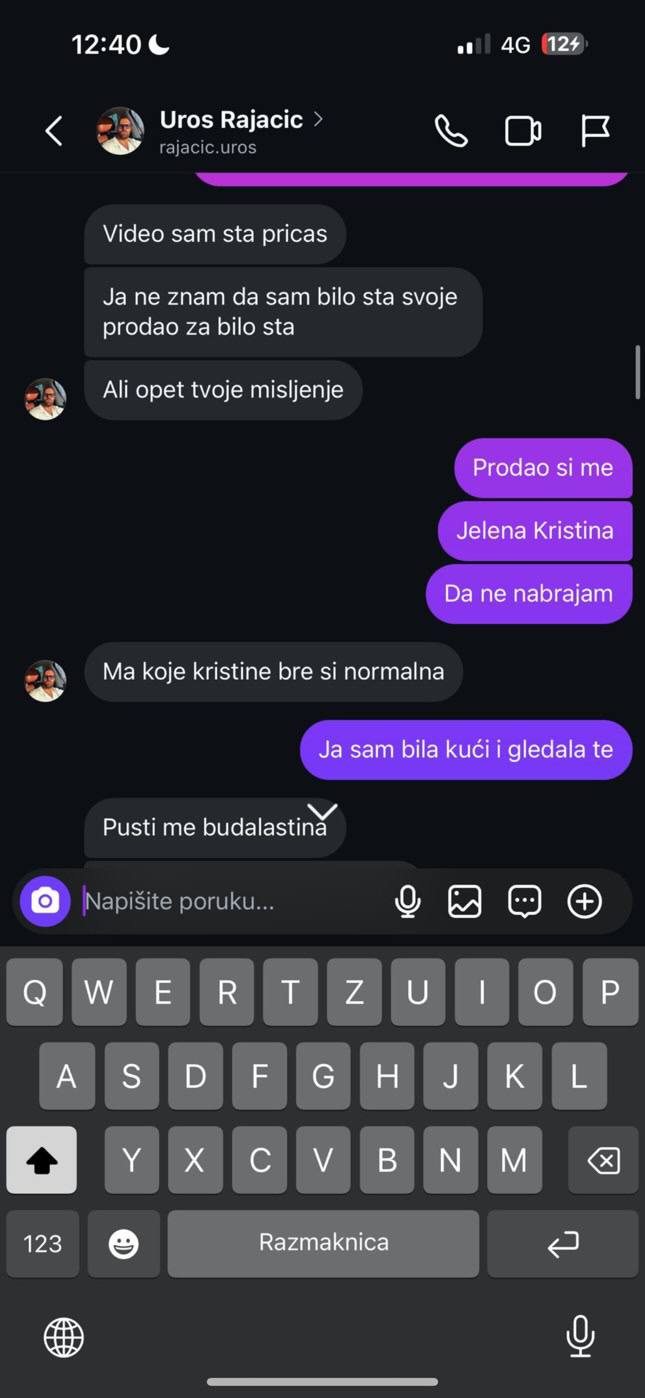Open the camera from the message bar
This screenshot has height=1398, width=645.
pyautogui.click(x=45, y=901)
